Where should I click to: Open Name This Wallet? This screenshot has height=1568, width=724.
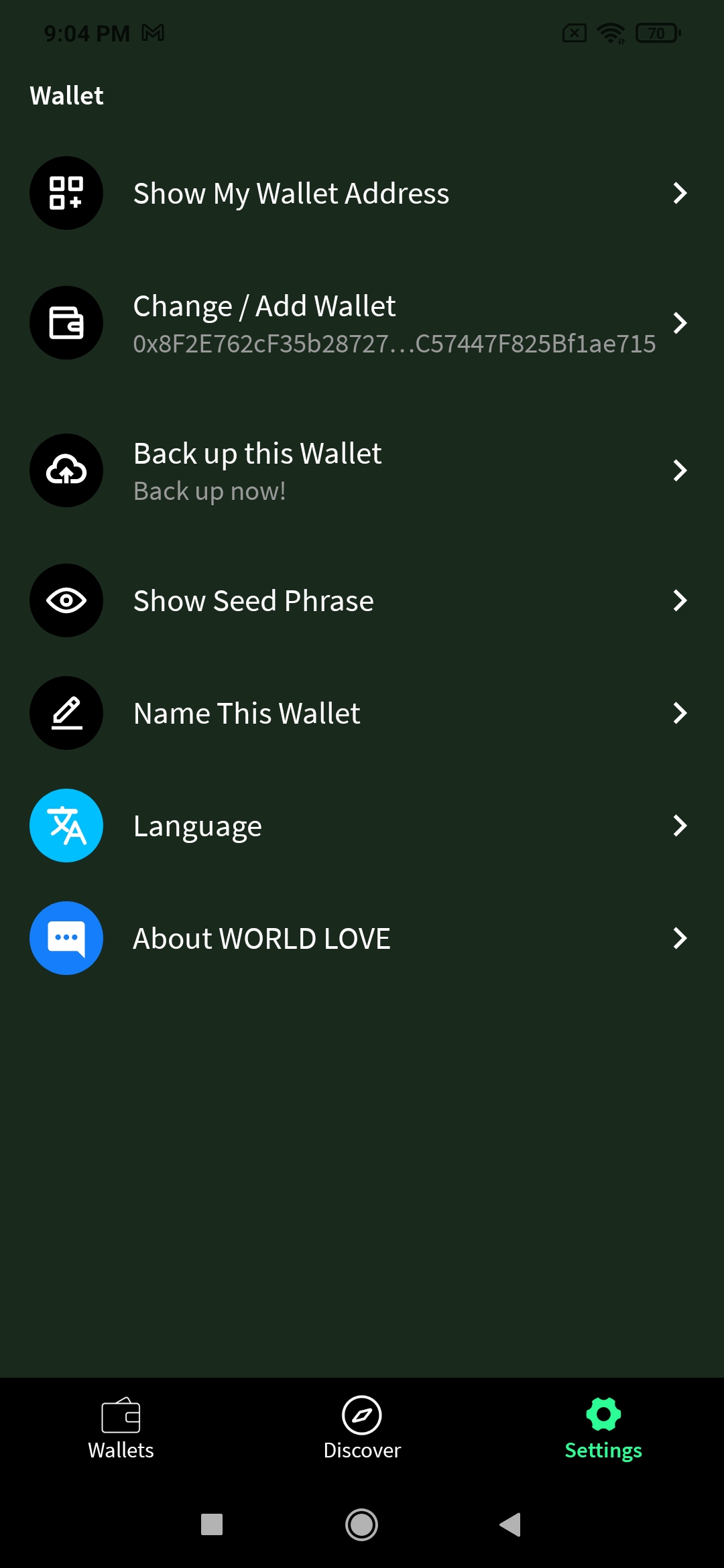click(x=362, y=713)
